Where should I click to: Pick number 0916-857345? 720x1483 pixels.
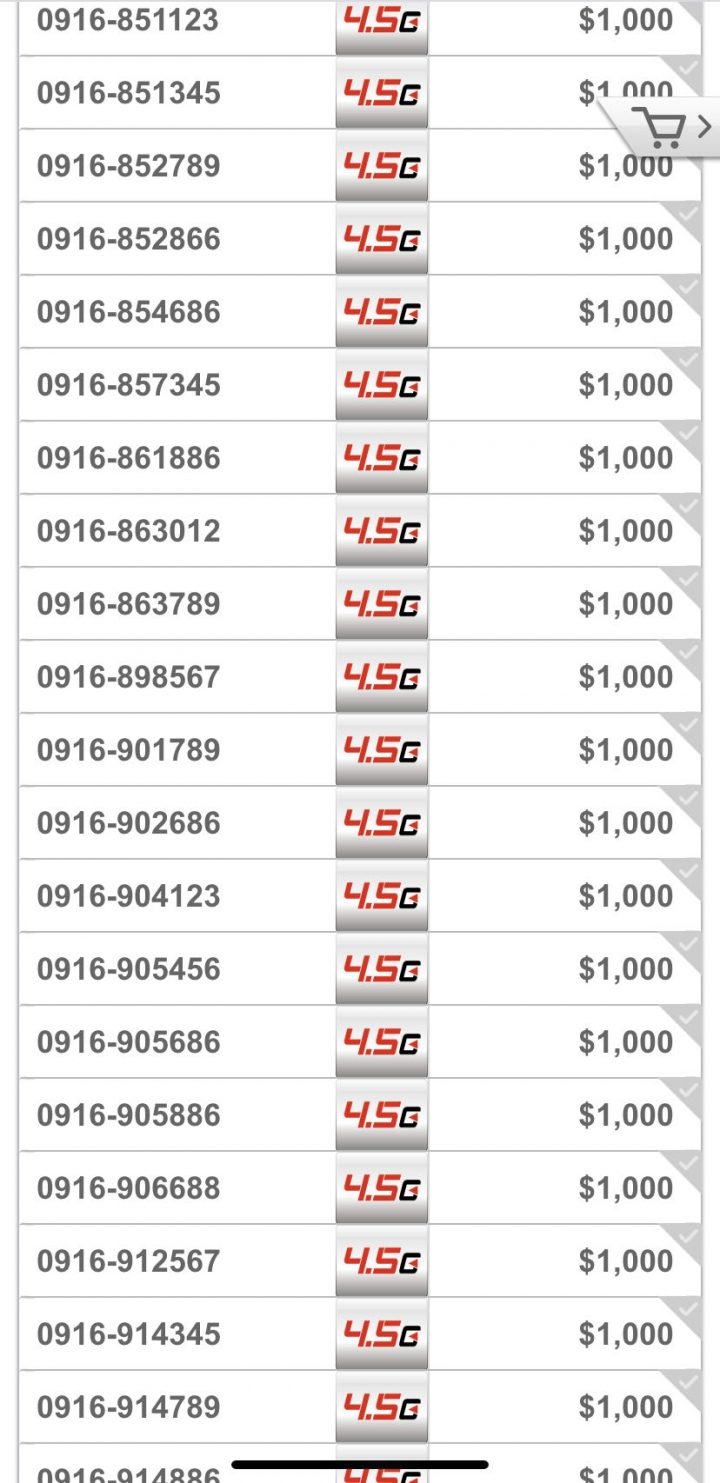[360, 384]
